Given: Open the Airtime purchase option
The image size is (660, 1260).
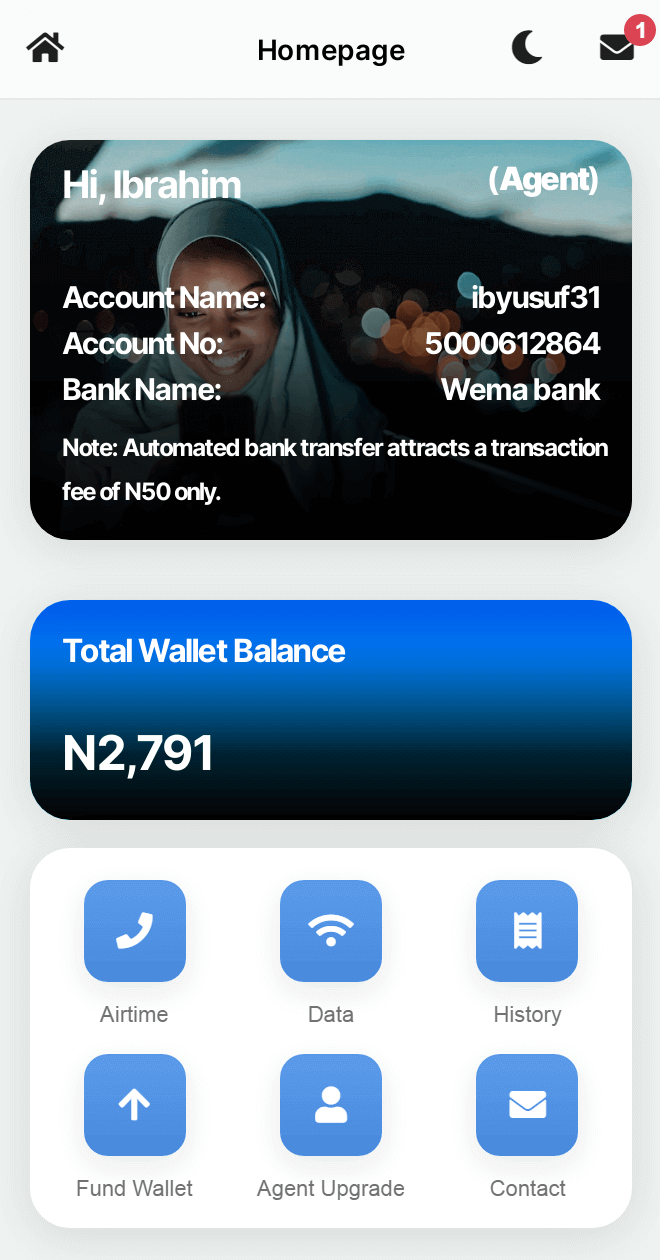Looking at the screenshot, I should tap(135, 931).
